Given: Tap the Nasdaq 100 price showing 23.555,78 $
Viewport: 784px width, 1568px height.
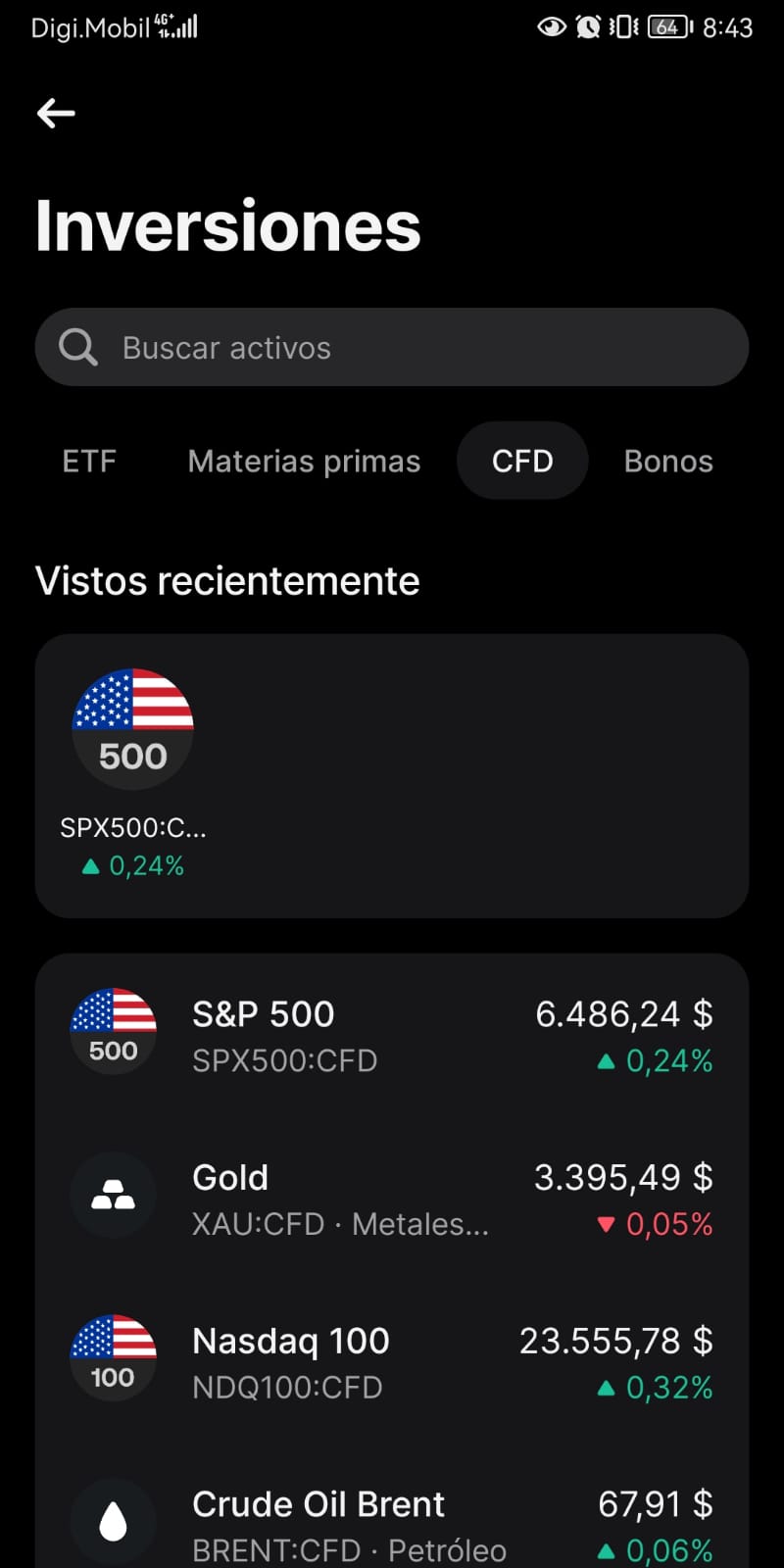Looking at the screenshot, I should 615,1341.
